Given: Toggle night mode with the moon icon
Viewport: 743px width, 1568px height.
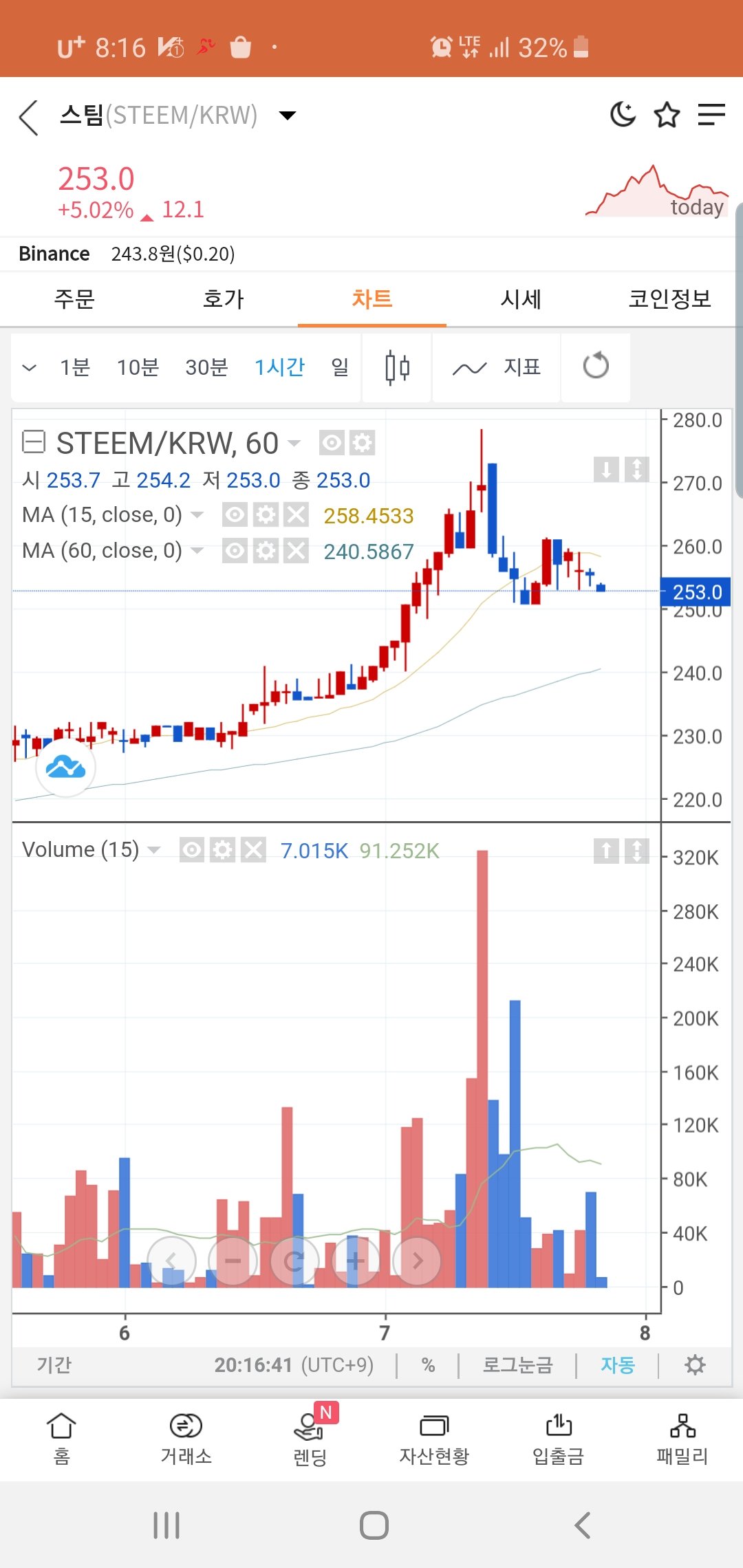Looking at the screenshot, I should [623, 115].
